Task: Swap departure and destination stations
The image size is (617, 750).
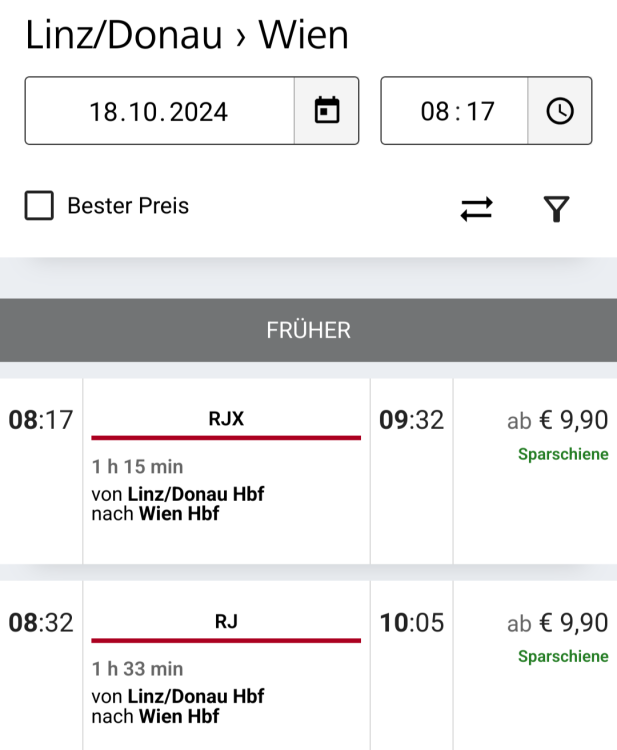Action: coord(476,208)
